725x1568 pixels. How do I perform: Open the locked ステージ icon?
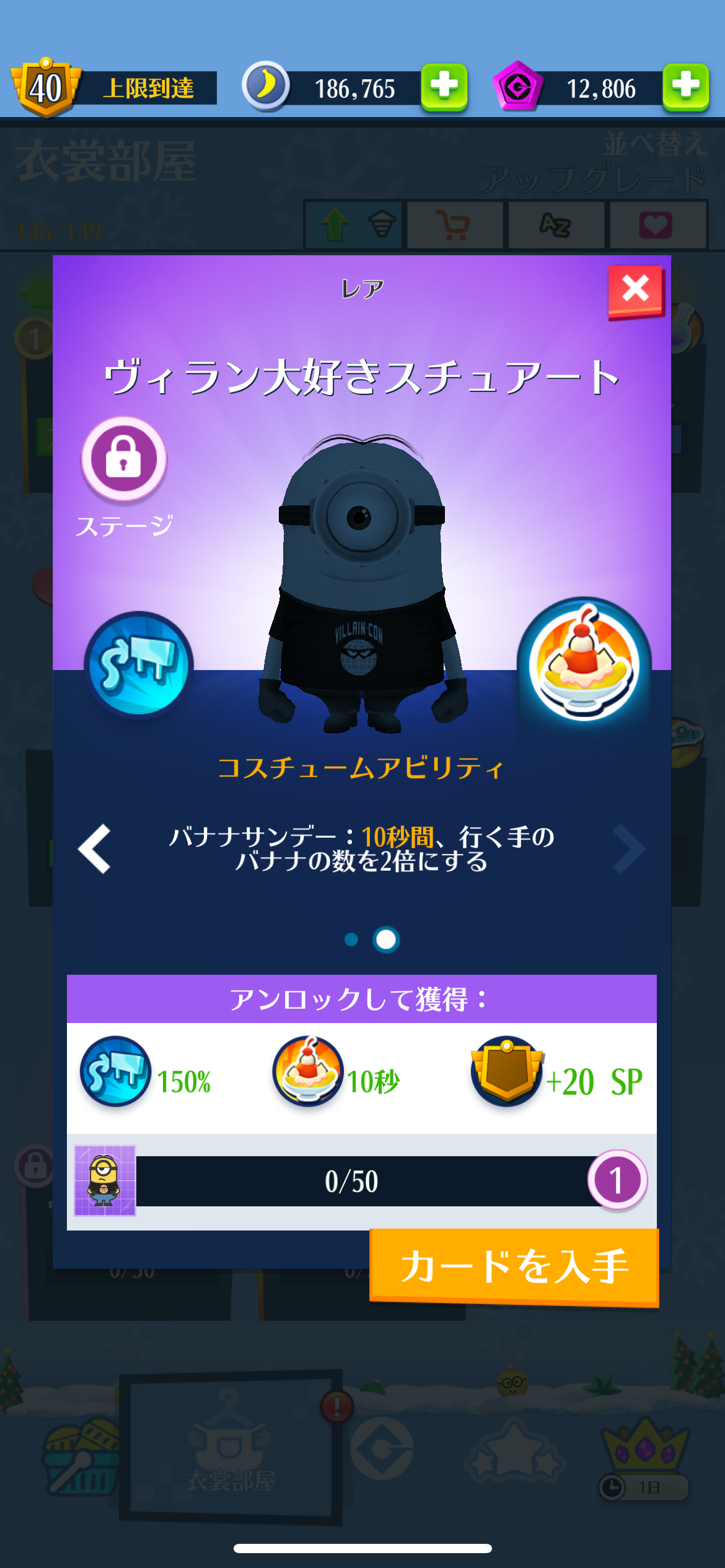124,459
